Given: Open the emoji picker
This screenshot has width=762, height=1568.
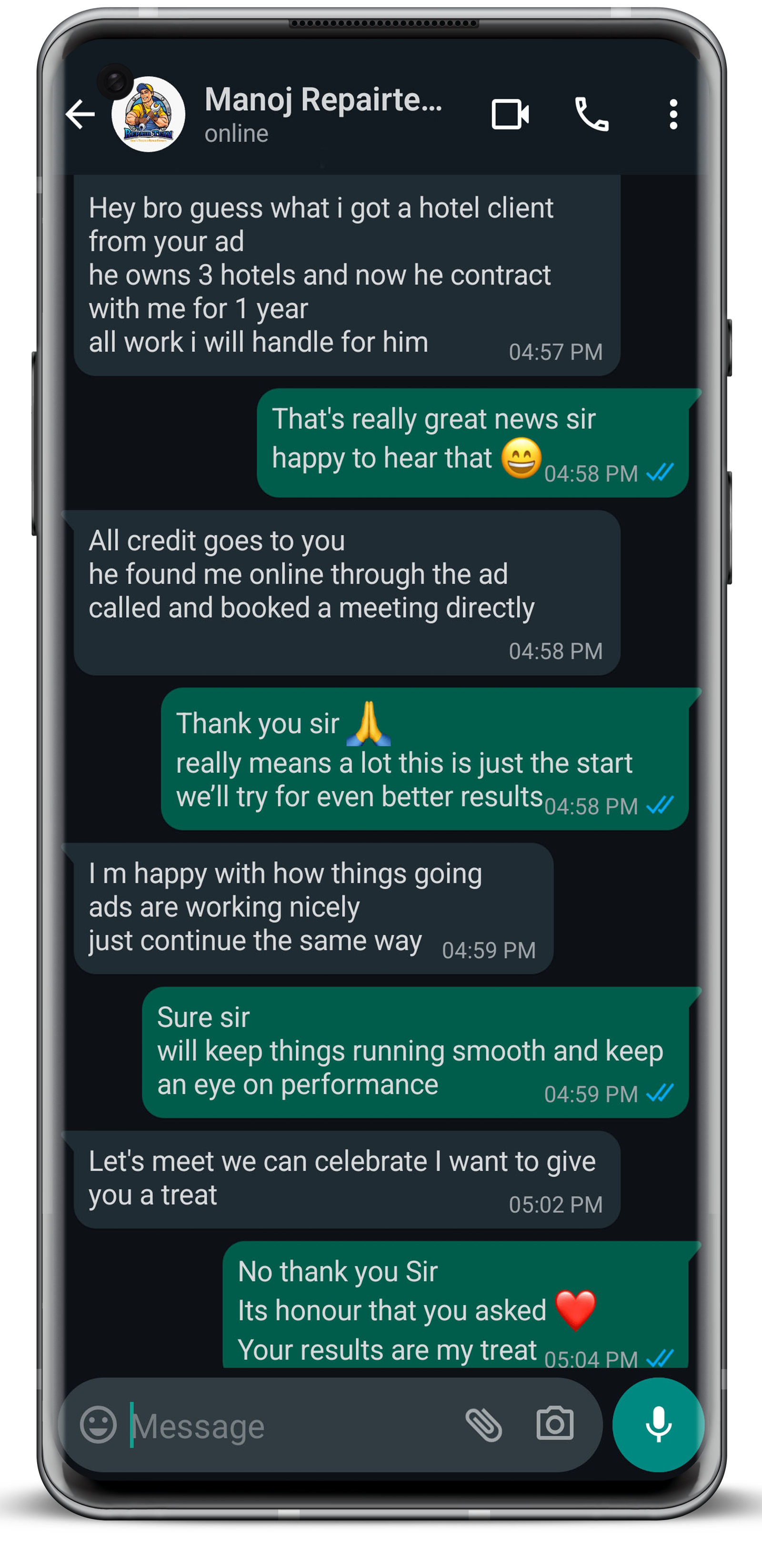Looking at the screenshot, I should pyautogui.click(x=98, y=1425).
